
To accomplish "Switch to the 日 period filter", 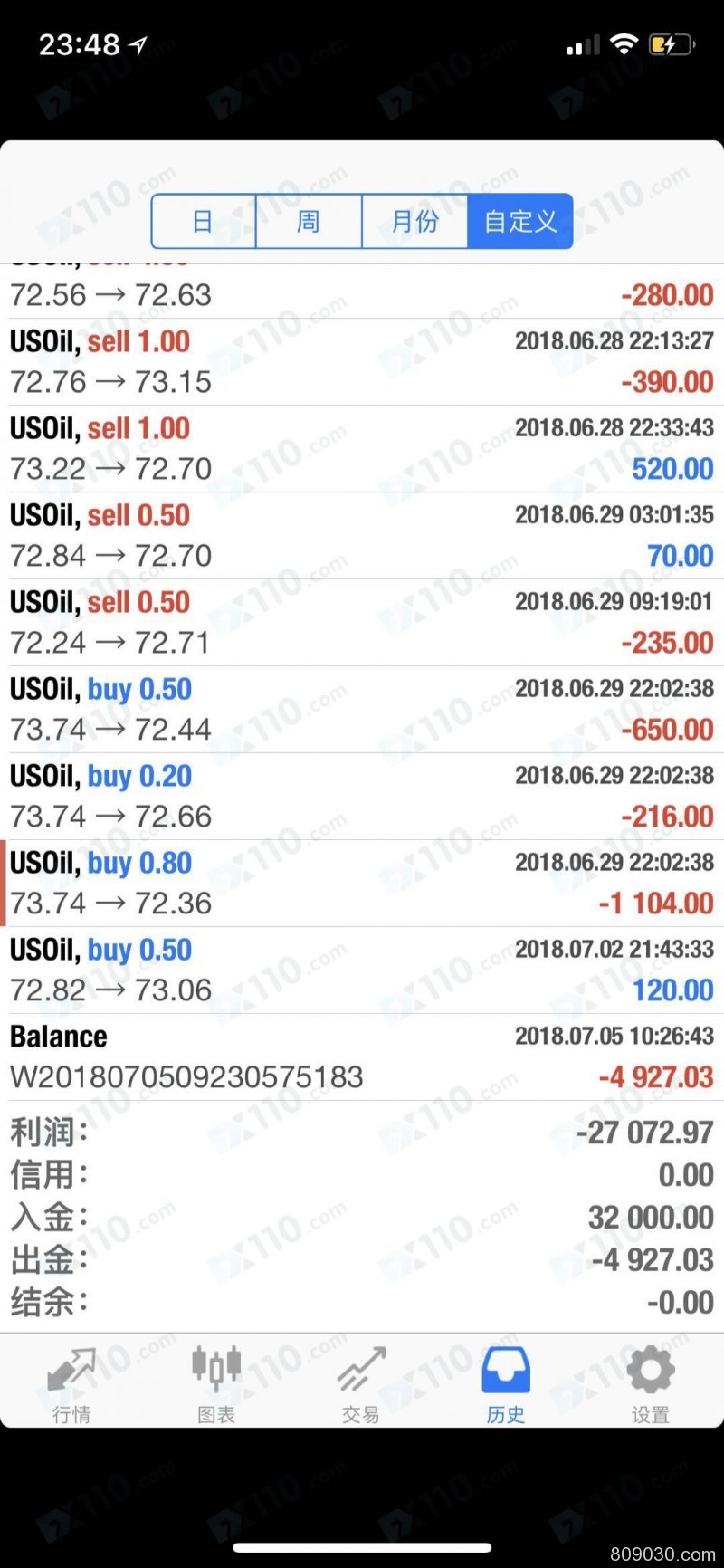I will [x=204, y=221].
